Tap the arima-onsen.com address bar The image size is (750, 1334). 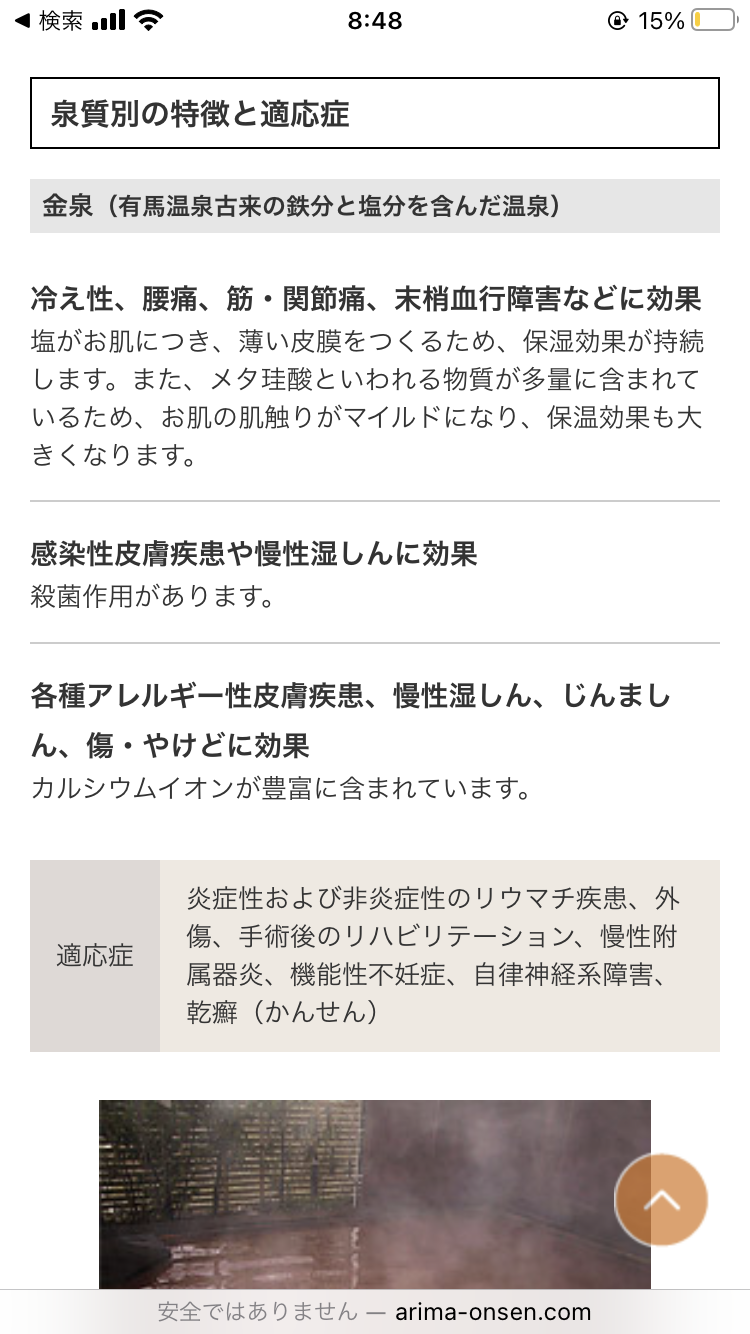click(x=374, y=1311)
